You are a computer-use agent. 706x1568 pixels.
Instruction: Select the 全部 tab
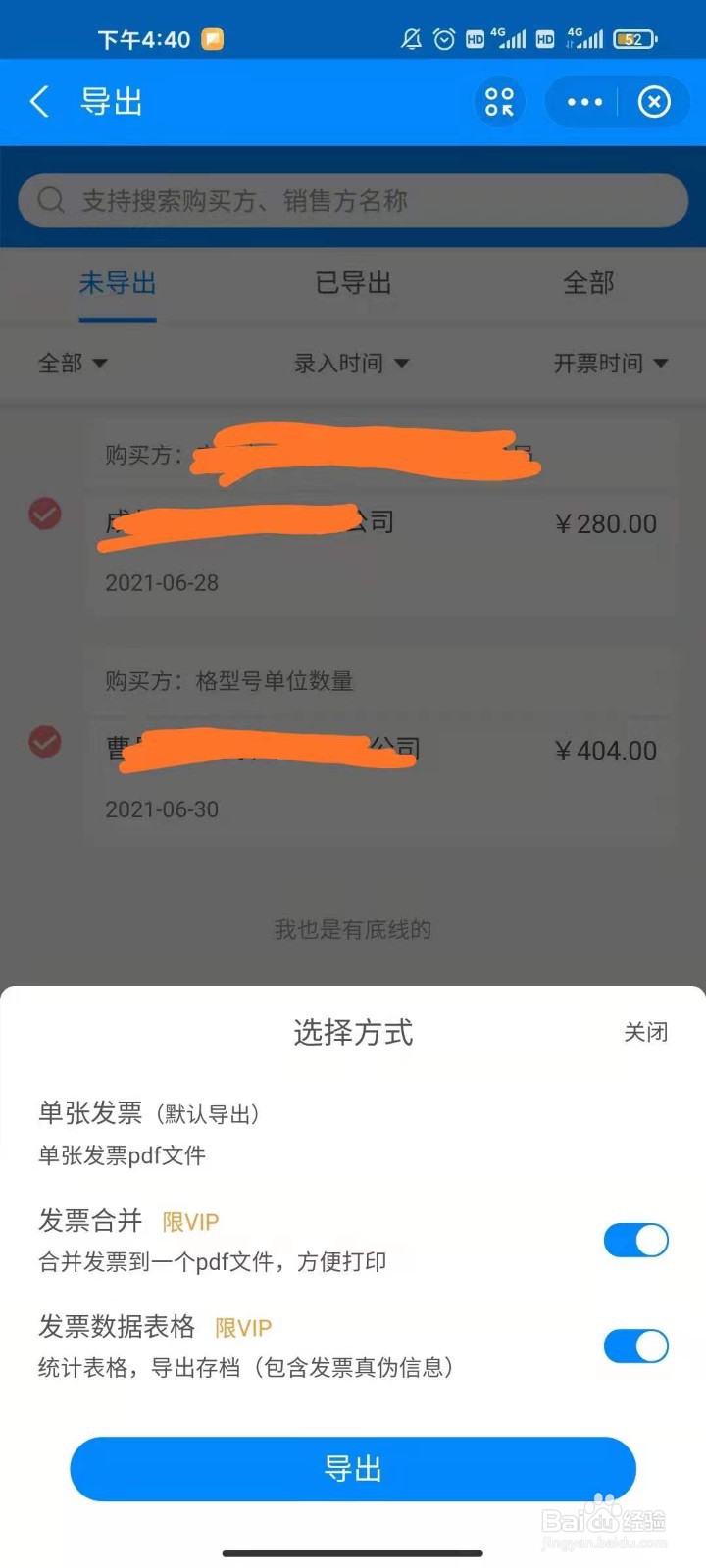pos(588,283)
